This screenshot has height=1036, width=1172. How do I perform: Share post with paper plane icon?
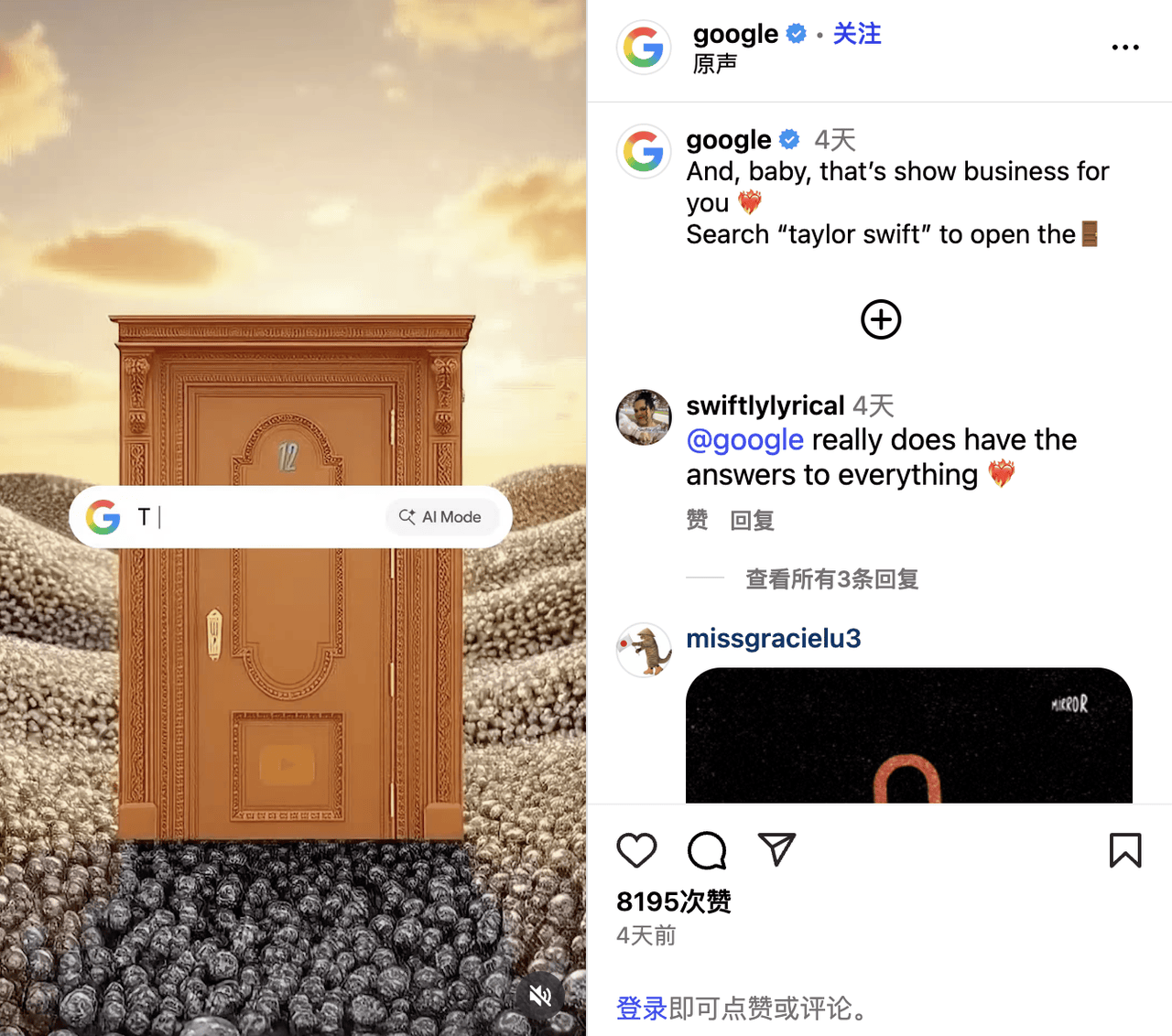[776, 849]
